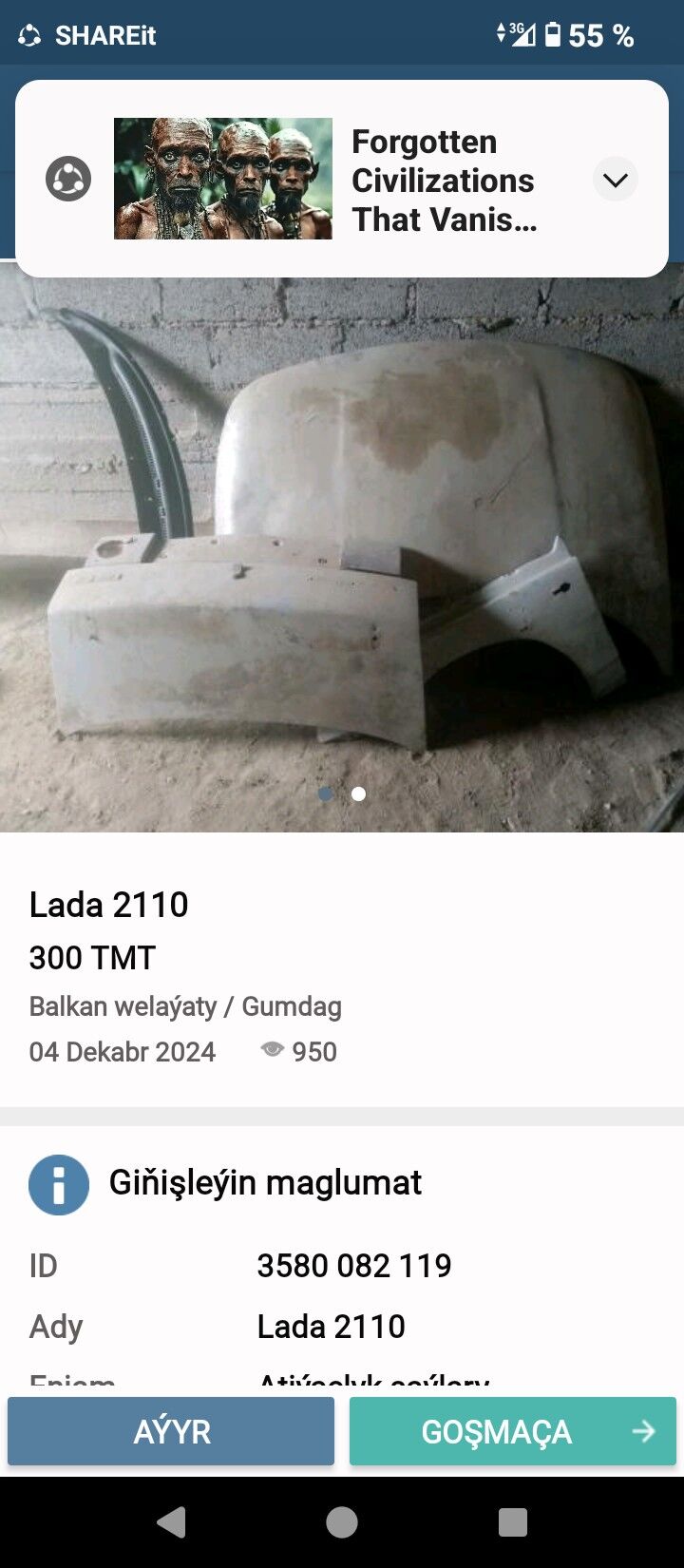Screen dimensions: 684x1568
Task: Open the Forgotten Civilizations notification
Action: [x=342, y=179]
